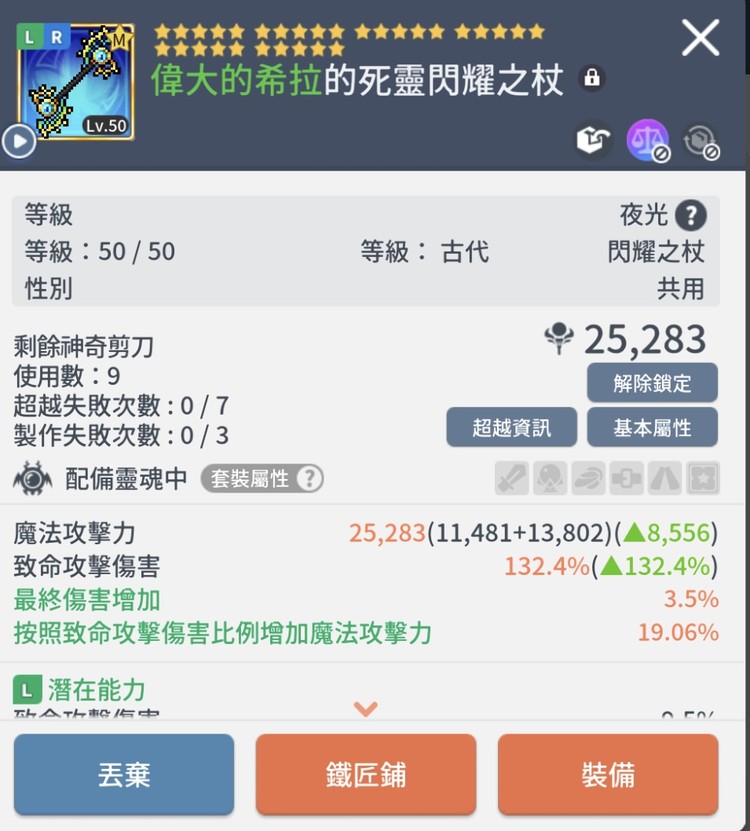View 基本屬性 stats

[x=652, y=428]
